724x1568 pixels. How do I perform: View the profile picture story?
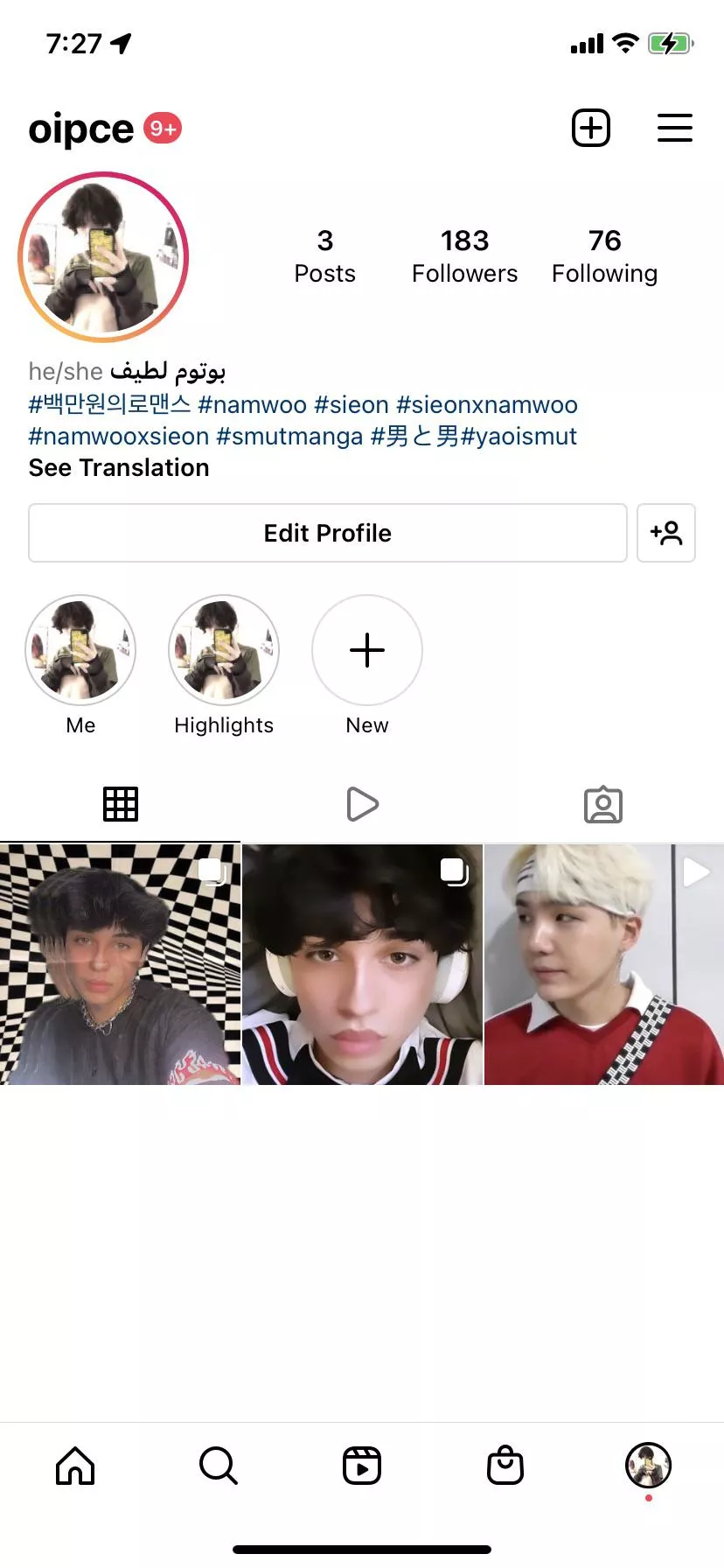click(103, 256)
